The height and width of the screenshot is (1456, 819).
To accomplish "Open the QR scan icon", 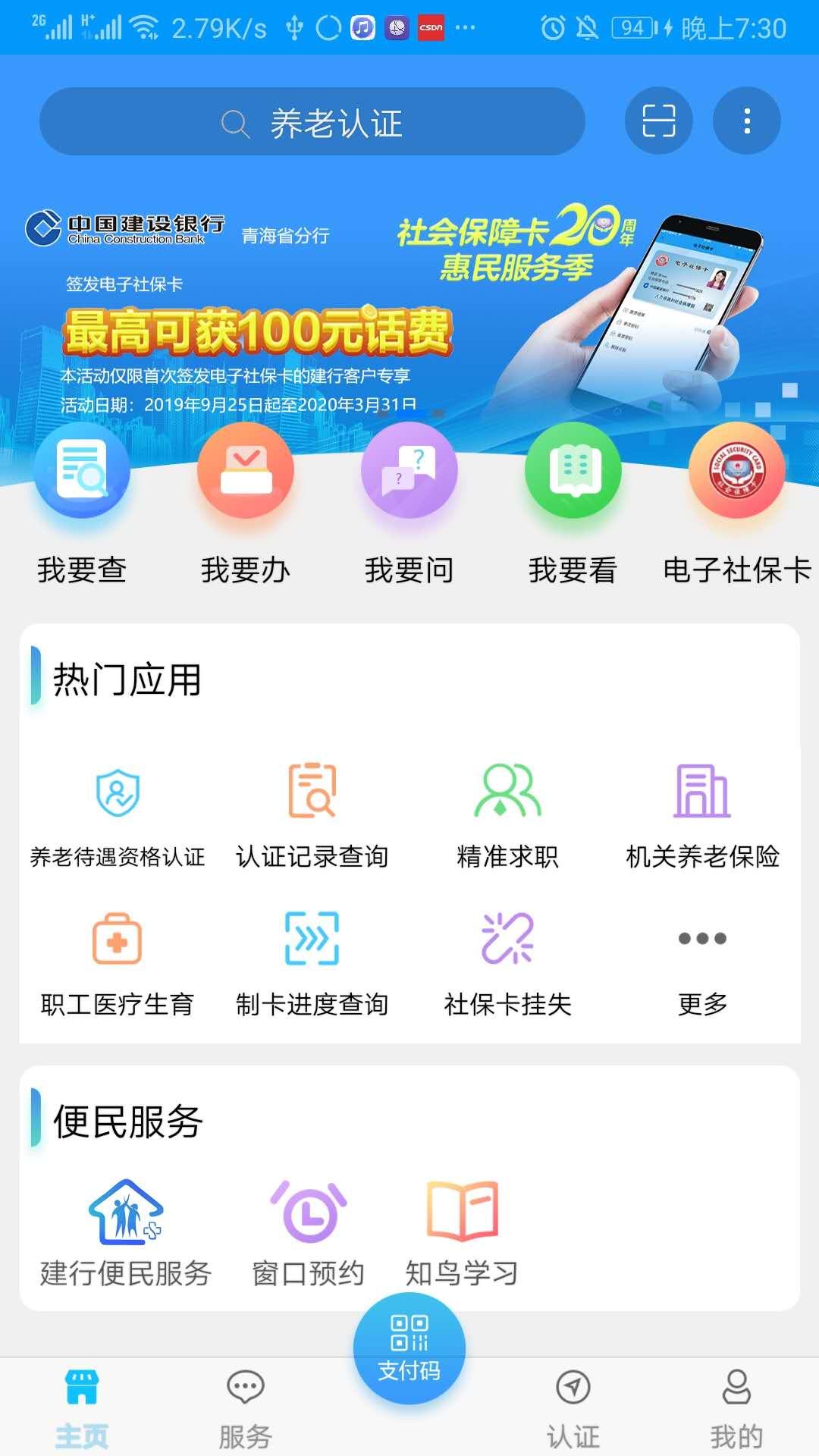I will point(658,121).
